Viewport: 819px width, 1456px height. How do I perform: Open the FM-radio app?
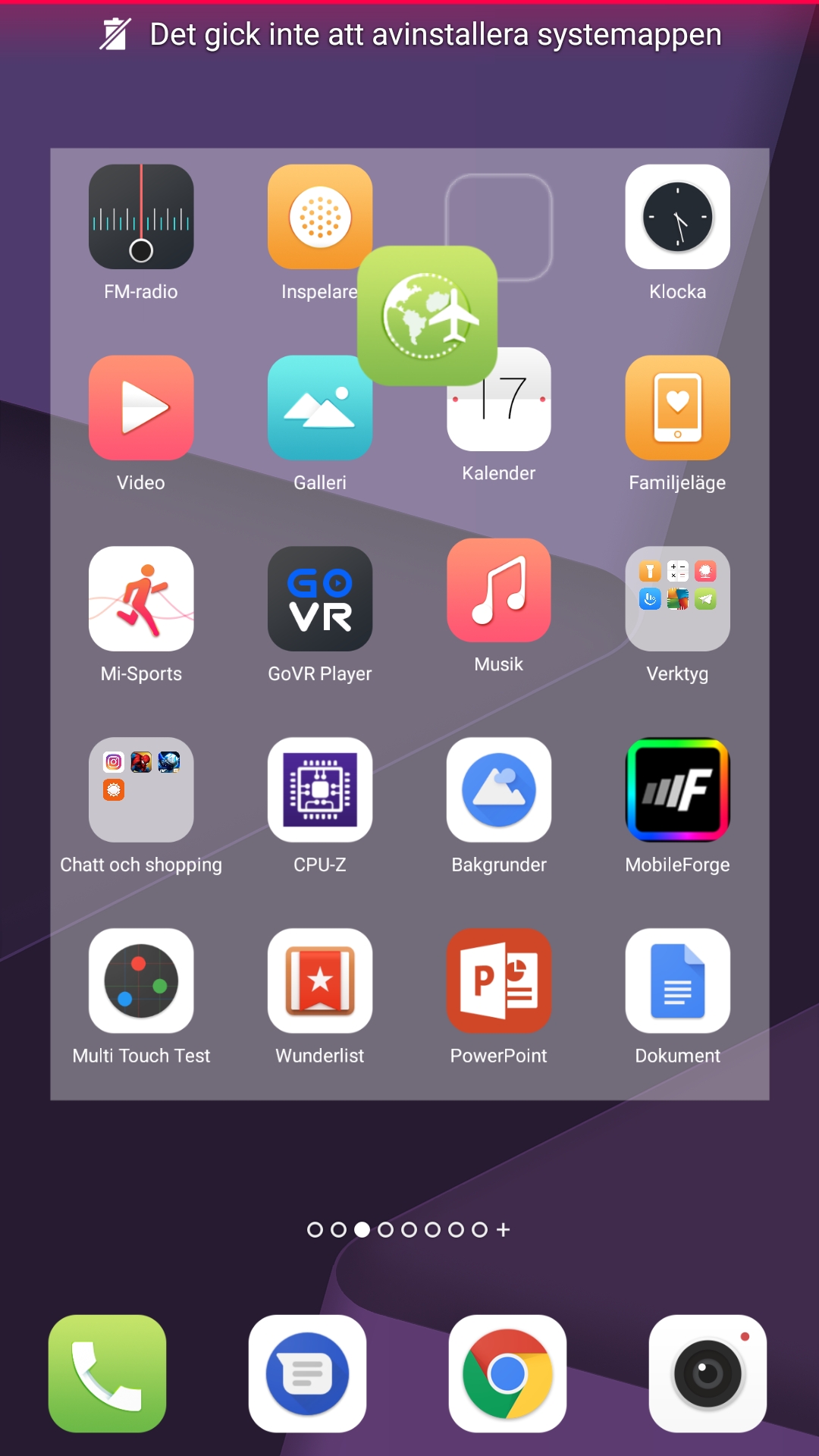[141, 218]
